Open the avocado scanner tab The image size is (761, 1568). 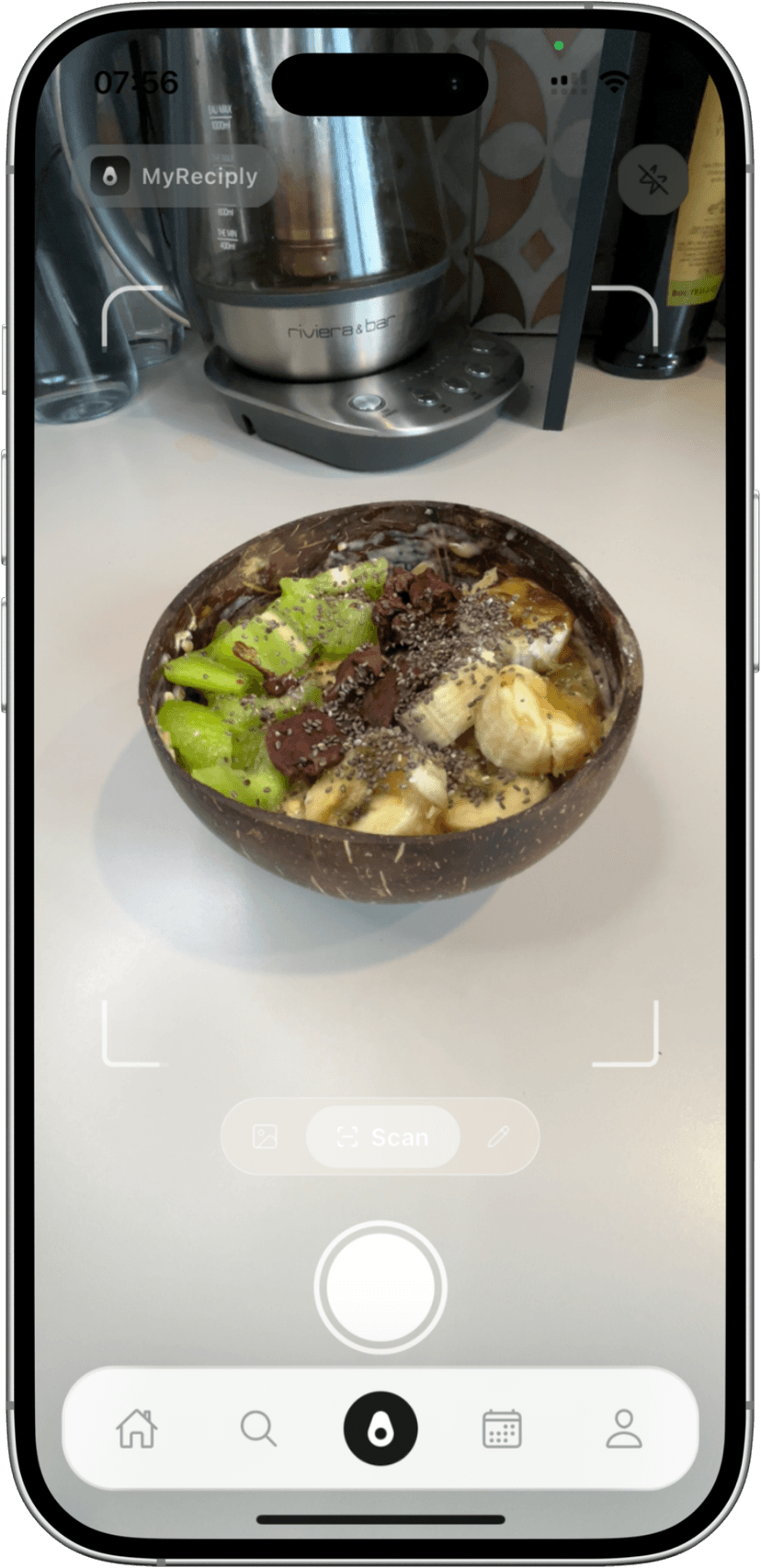coord(380,1429)
